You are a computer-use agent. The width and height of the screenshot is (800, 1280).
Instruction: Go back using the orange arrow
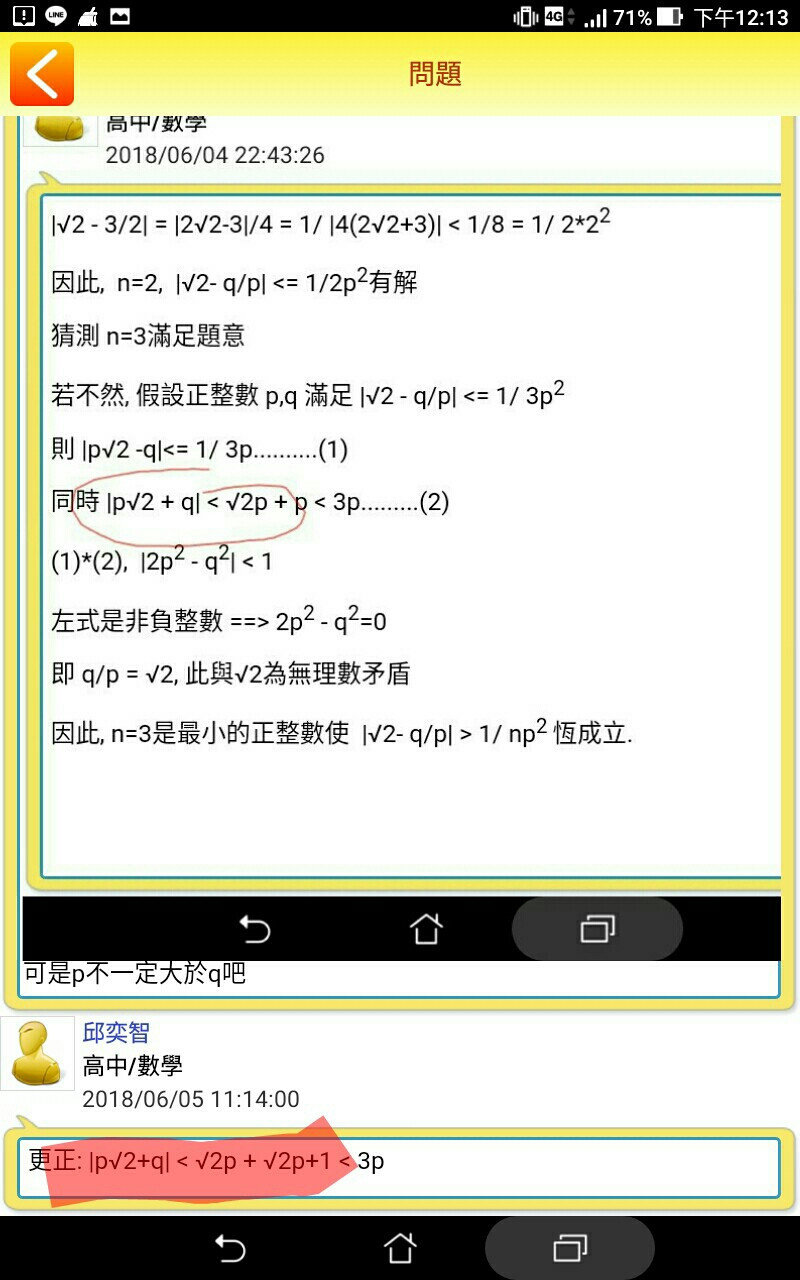(x=42, y=74)
